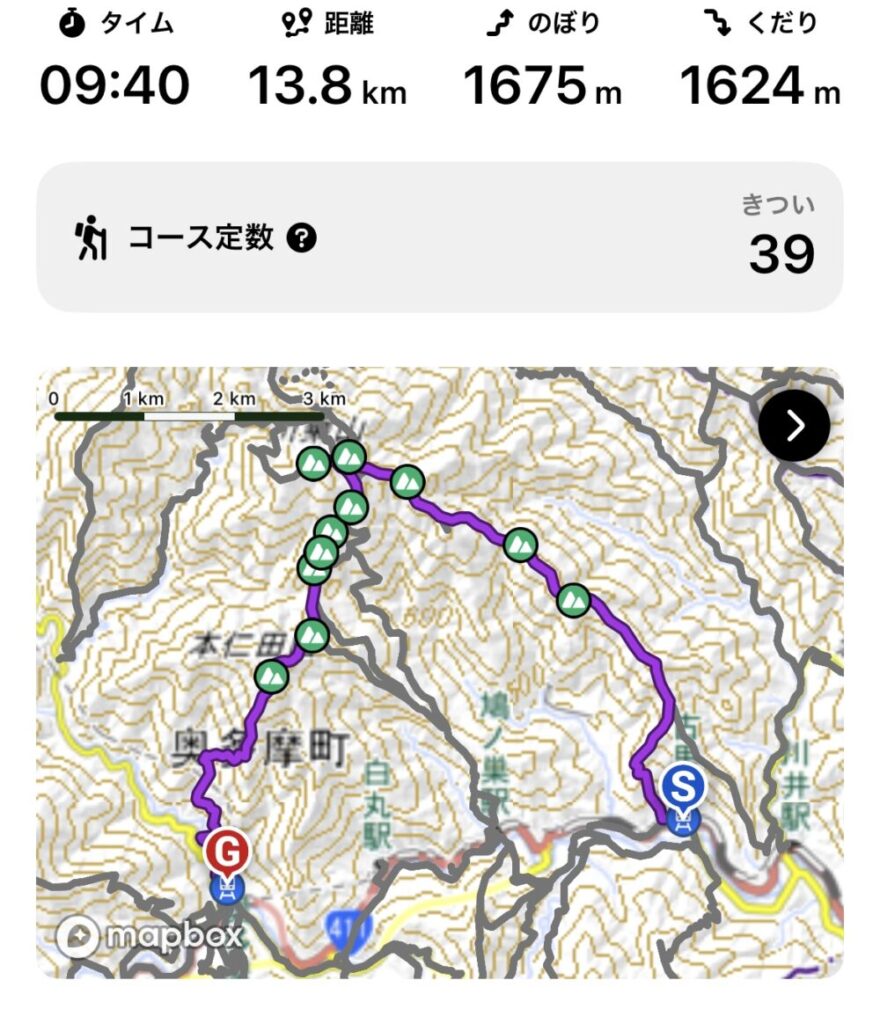Select the blue S start marker

point(684,787)
